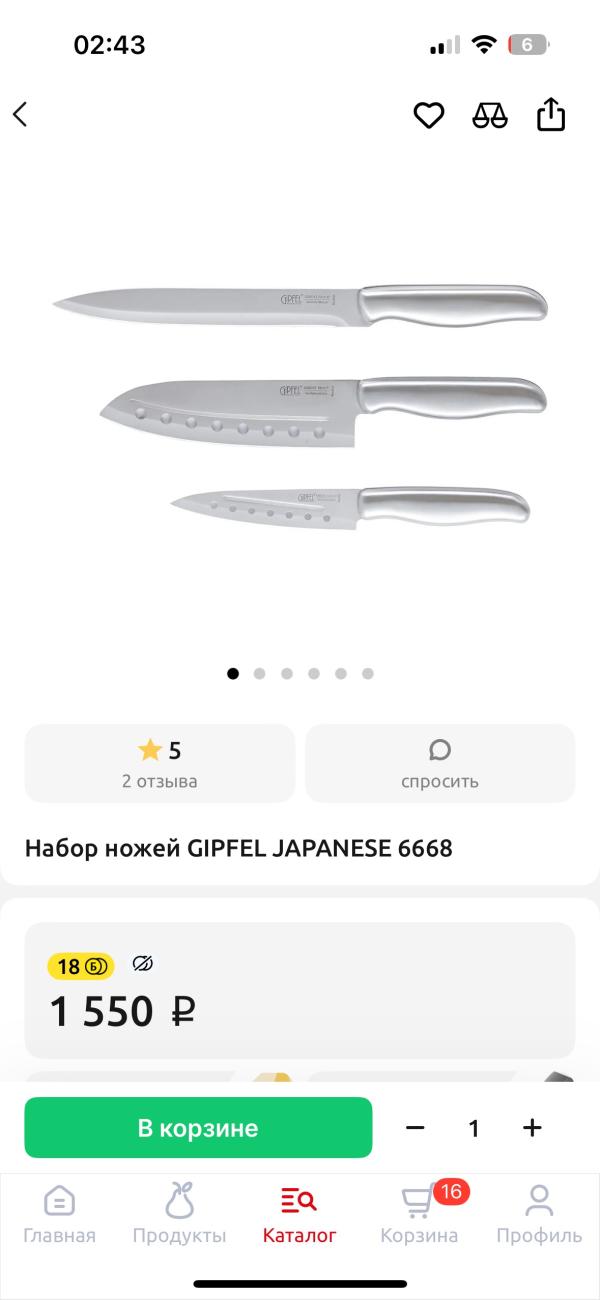
Task: Open the Профиль tab
Action: pyautogui.click(x=539, y=1214)
